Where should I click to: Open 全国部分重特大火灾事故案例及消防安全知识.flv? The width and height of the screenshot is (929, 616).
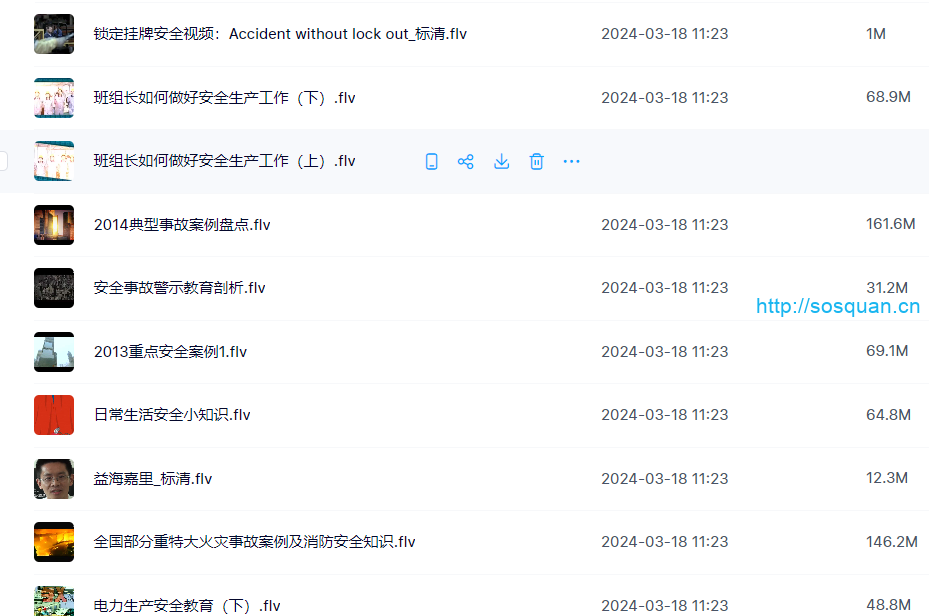click(x=254, y=542)
